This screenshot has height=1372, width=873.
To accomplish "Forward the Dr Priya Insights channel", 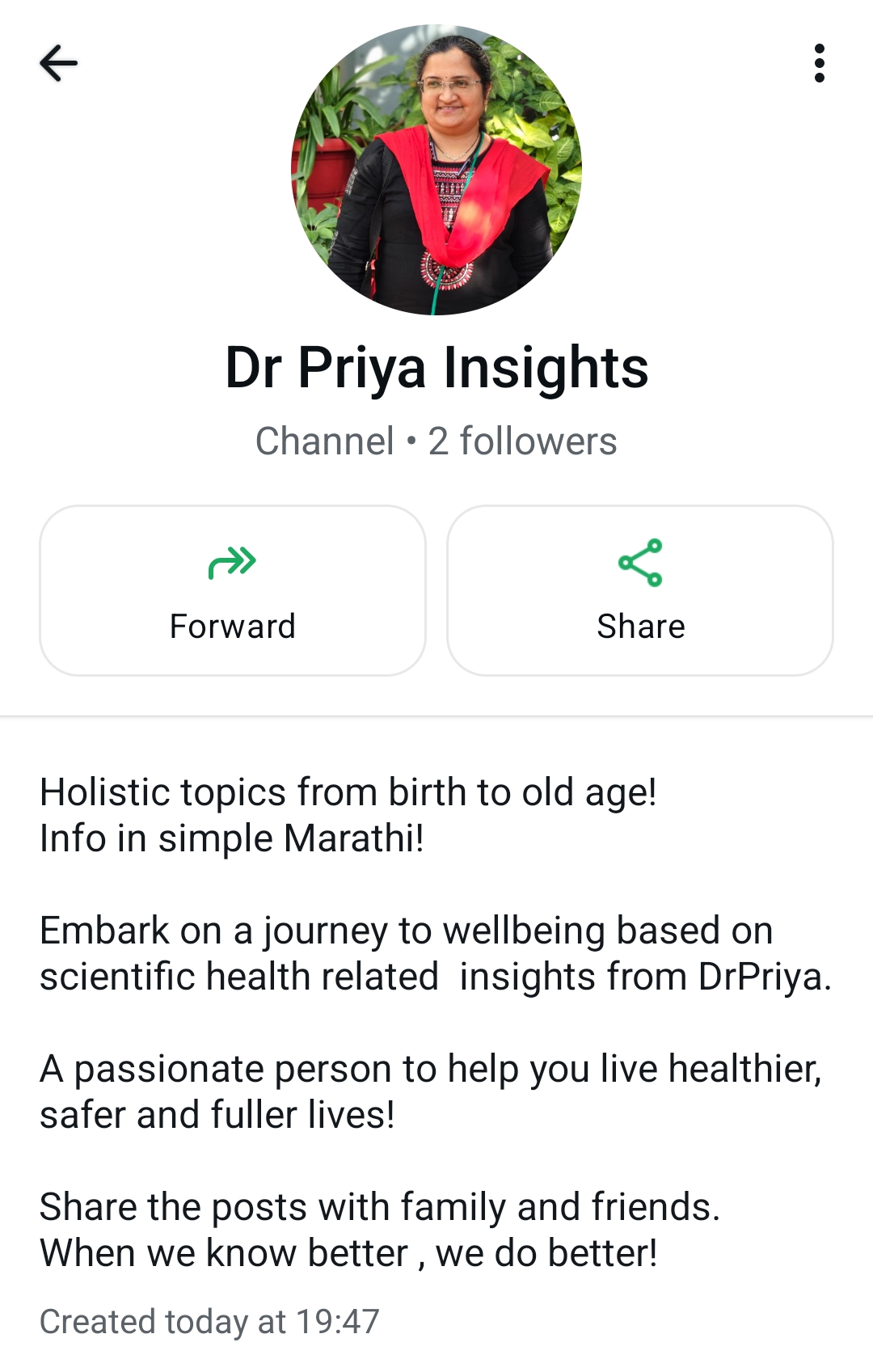I will (233, 591).
